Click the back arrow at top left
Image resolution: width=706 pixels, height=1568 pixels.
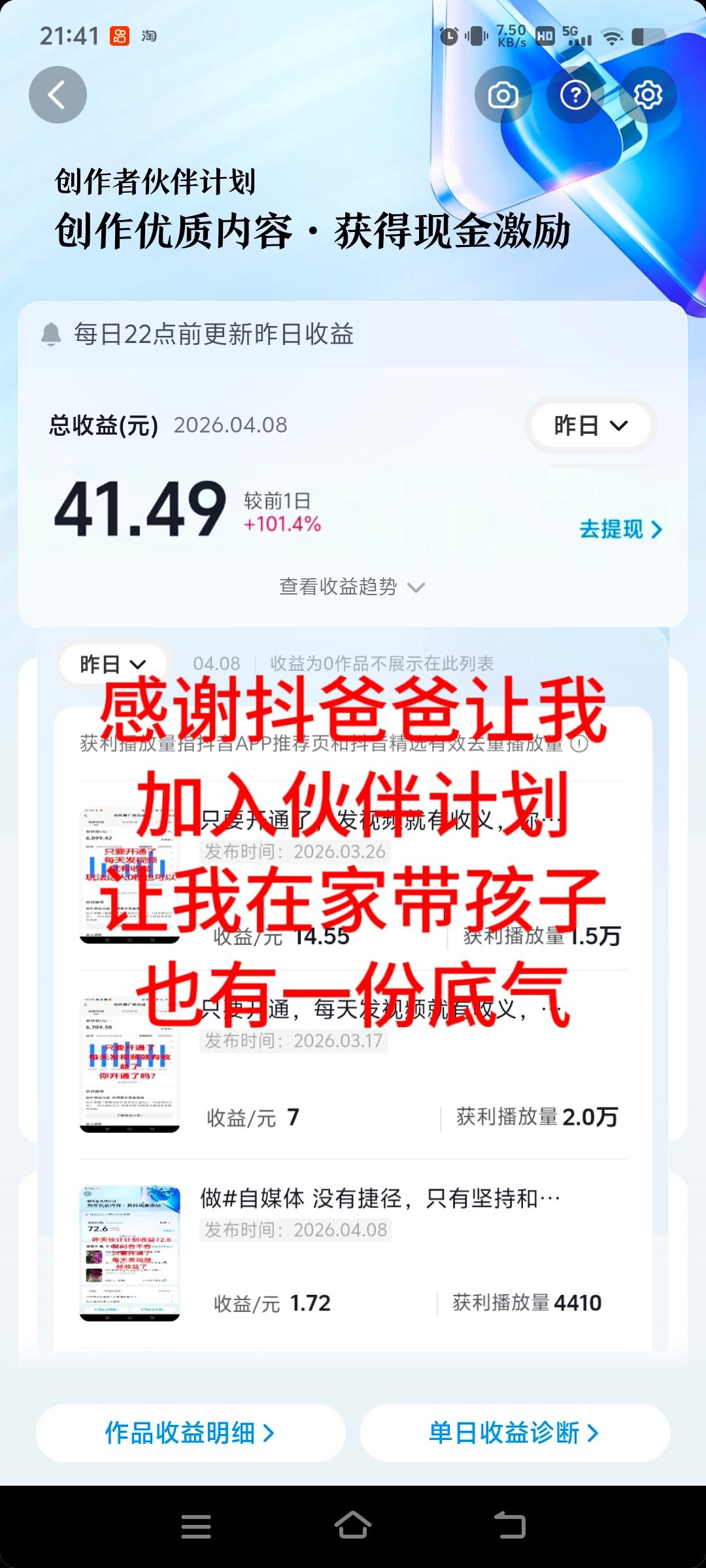click(58, 93)
